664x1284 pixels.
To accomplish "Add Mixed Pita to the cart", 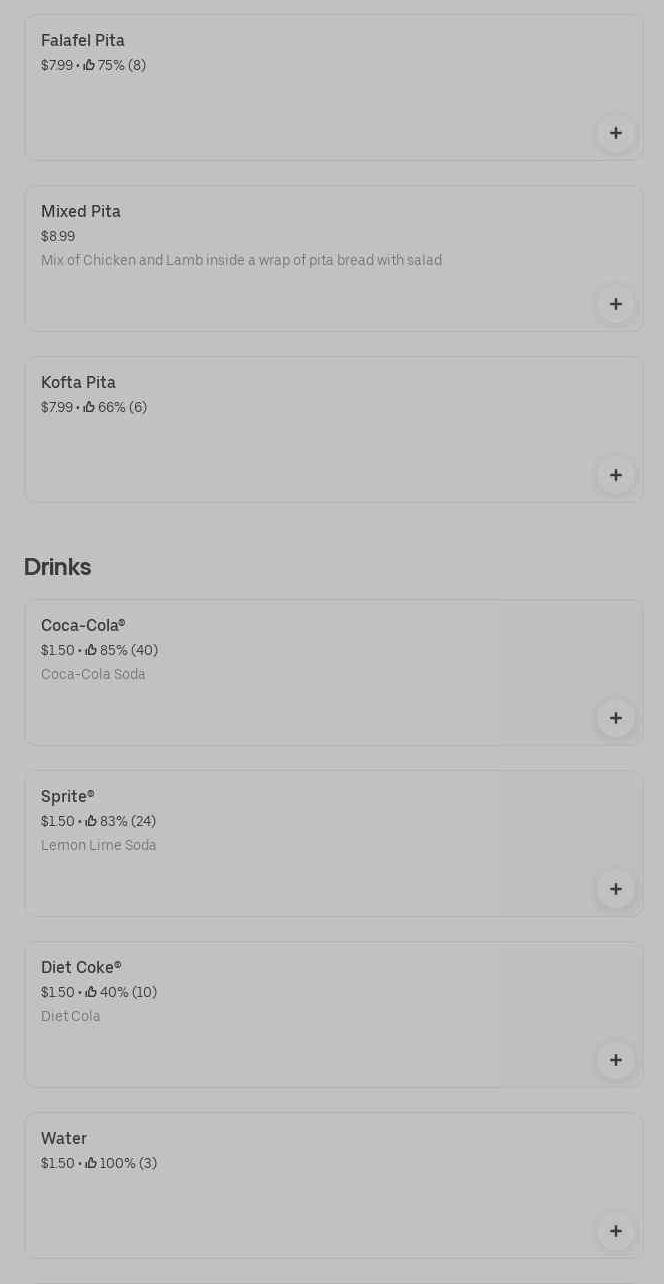I will pyautogui.click(x=615, y=304).
